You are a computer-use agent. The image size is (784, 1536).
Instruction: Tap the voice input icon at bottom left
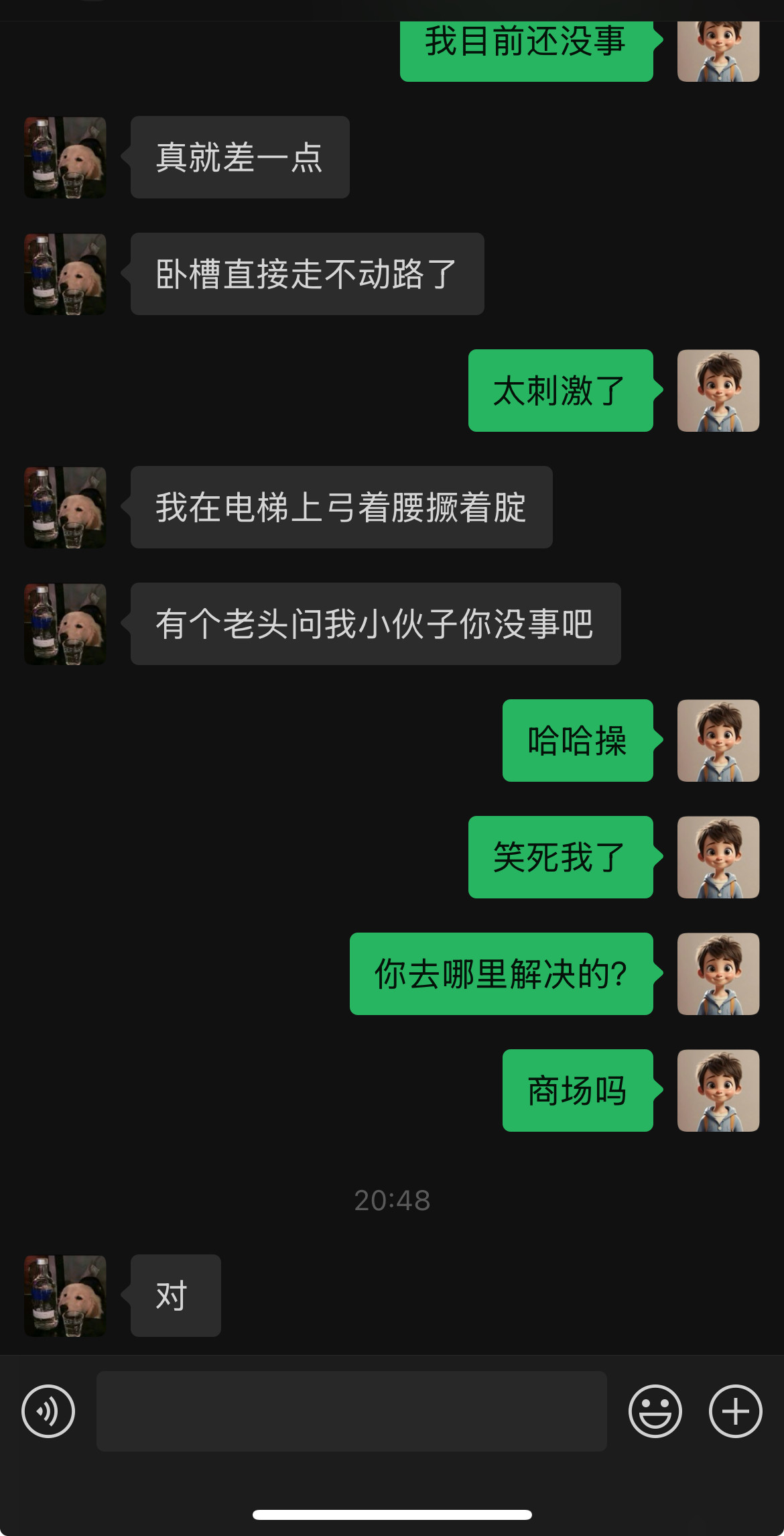[x=48, y=1412]
